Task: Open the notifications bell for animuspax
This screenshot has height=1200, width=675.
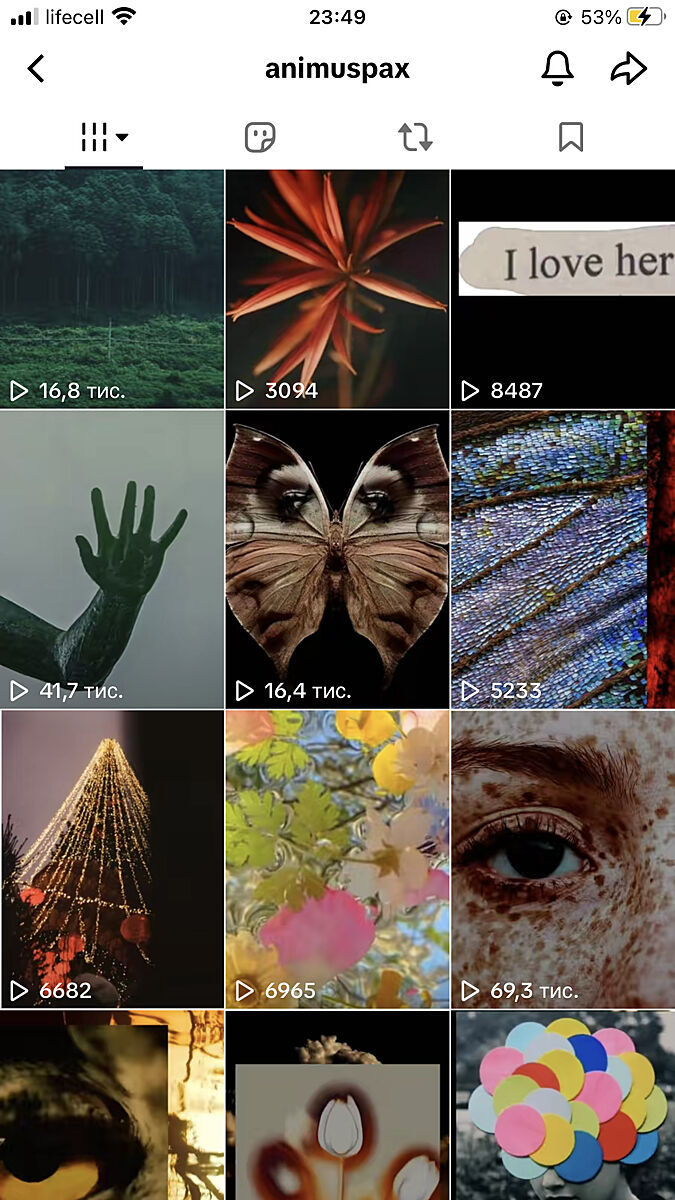Action: pos(558,69)
